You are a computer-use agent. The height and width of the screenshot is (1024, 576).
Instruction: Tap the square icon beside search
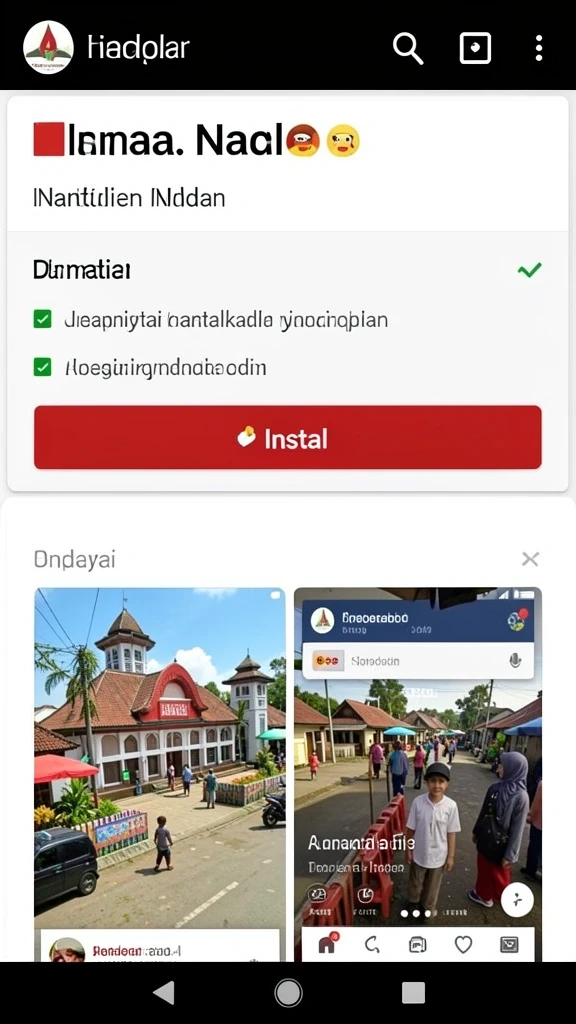pos(475,48)
